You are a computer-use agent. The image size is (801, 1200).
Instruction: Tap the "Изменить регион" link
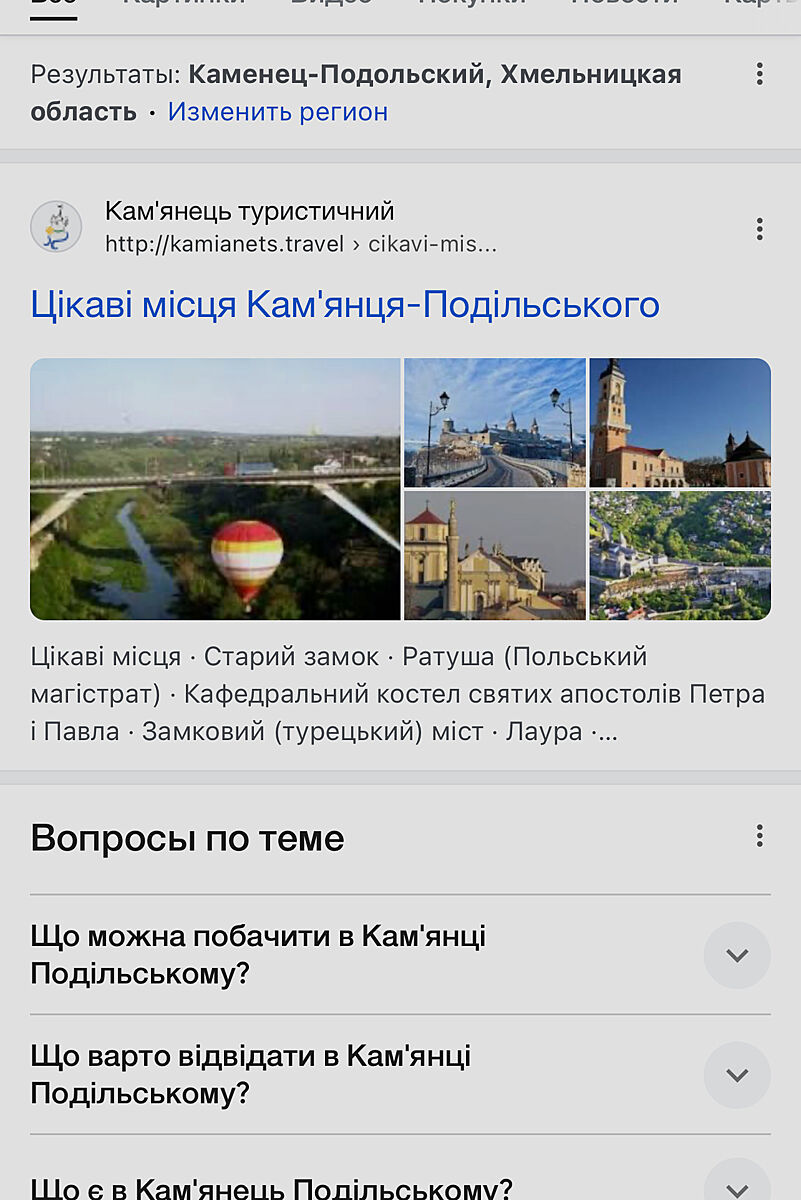(x=277, y=111)
